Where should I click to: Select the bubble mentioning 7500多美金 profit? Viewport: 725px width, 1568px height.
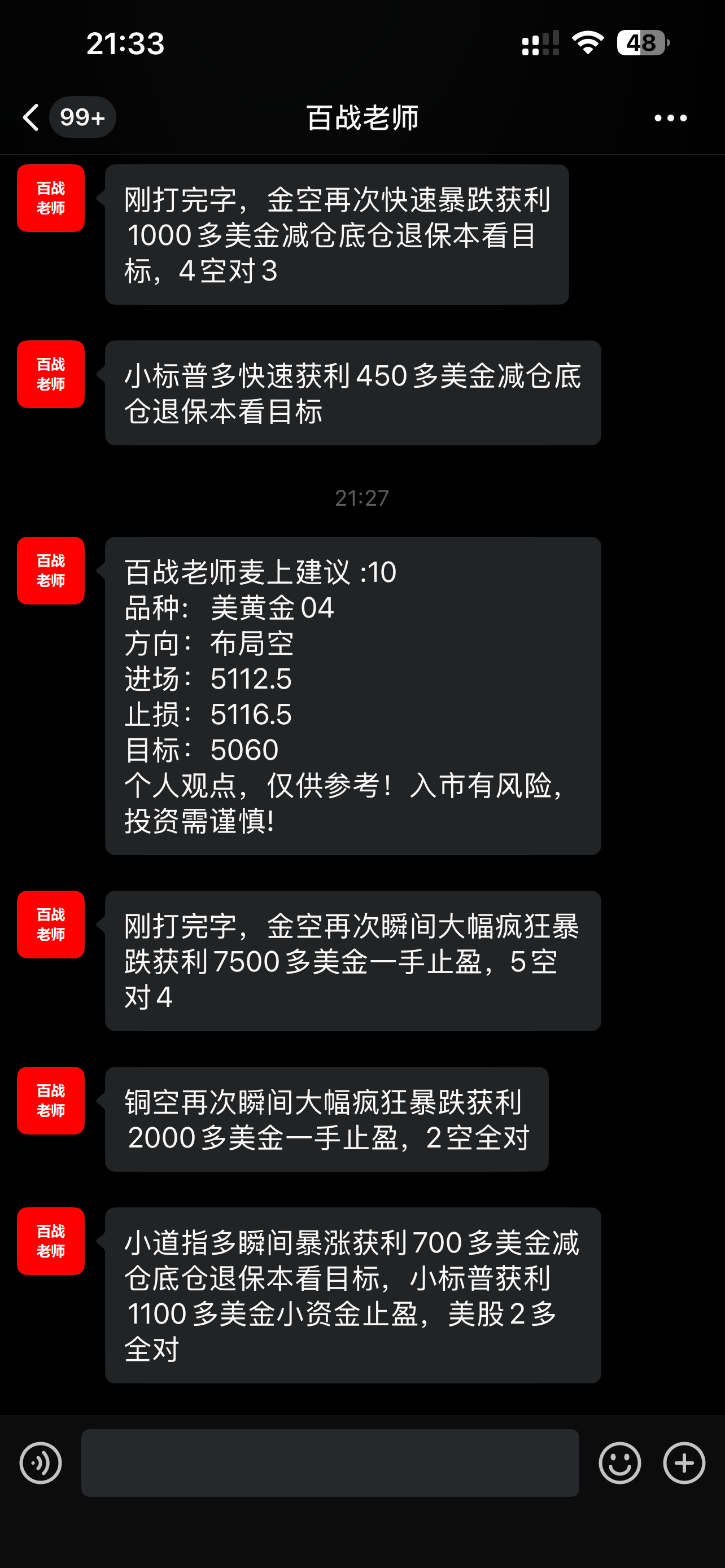coord(352,962)
